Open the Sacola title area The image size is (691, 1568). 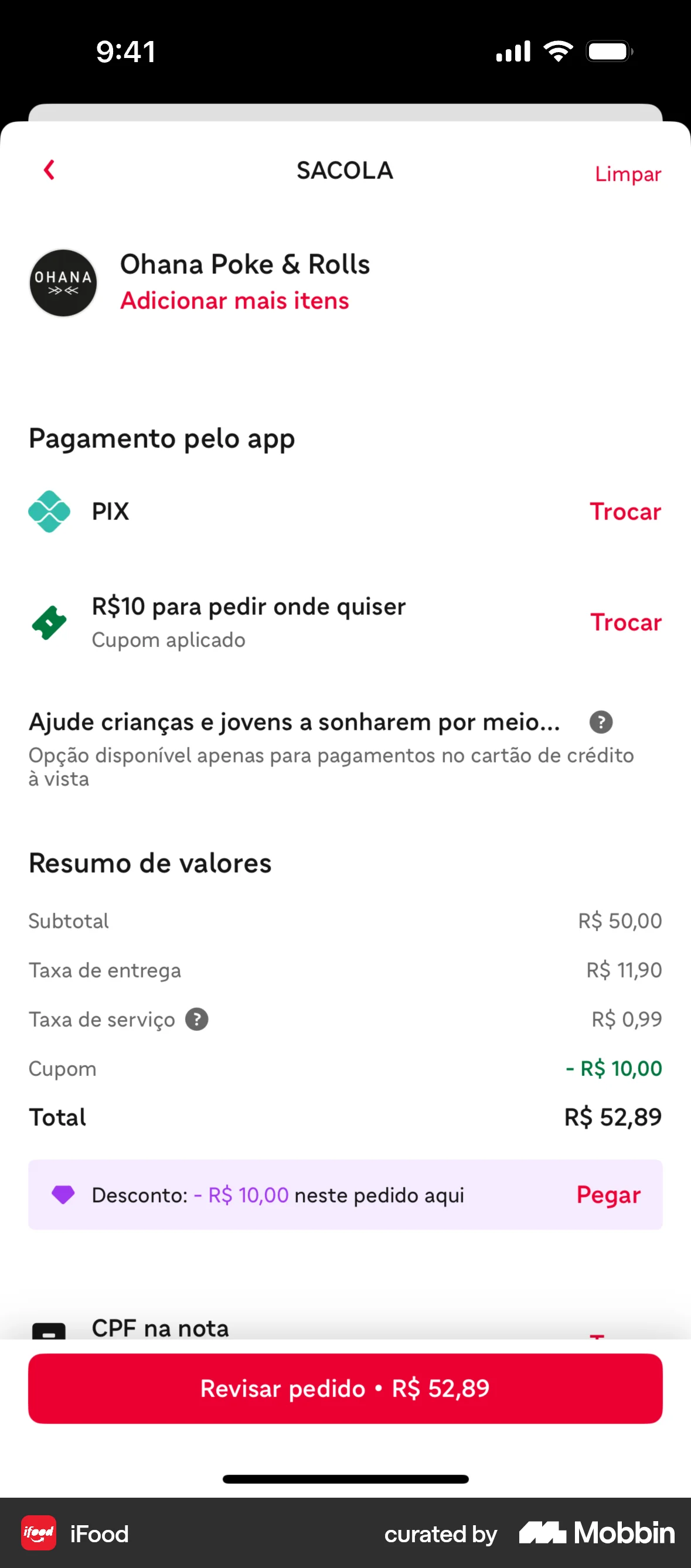345,171
